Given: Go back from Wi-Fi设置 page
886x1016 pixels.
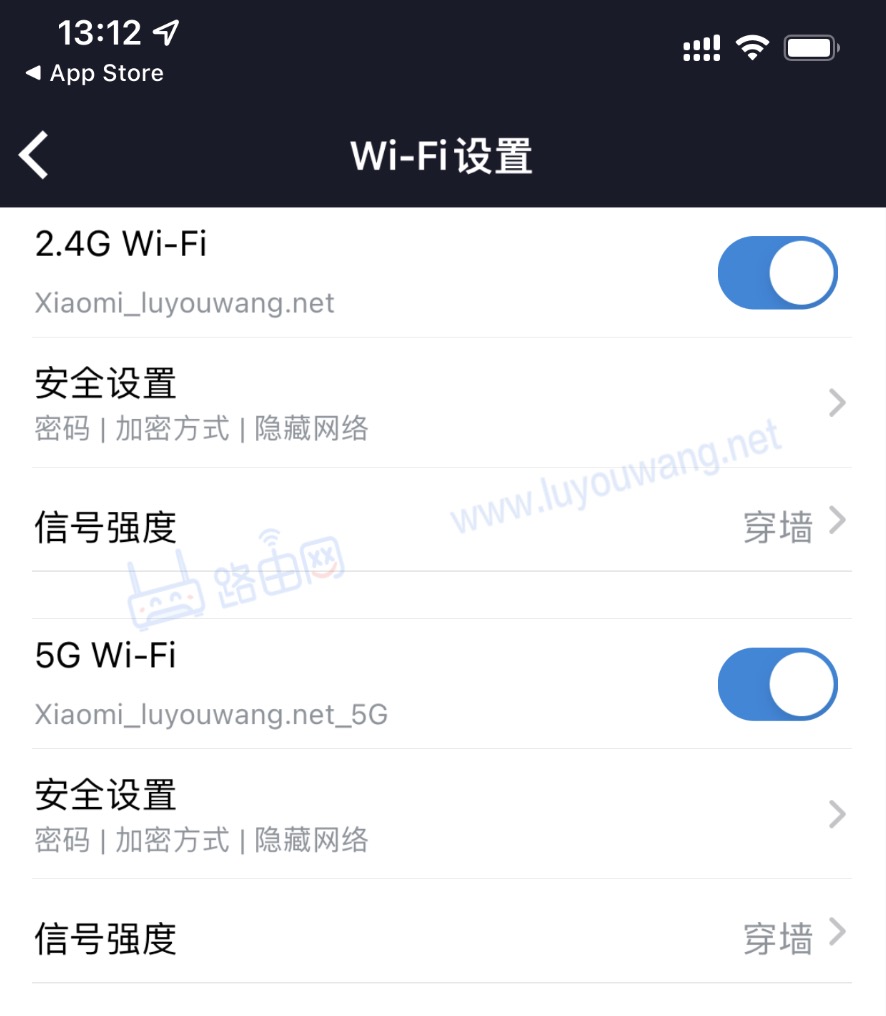Looking at the screenshot, I should [x=34, y=156].
